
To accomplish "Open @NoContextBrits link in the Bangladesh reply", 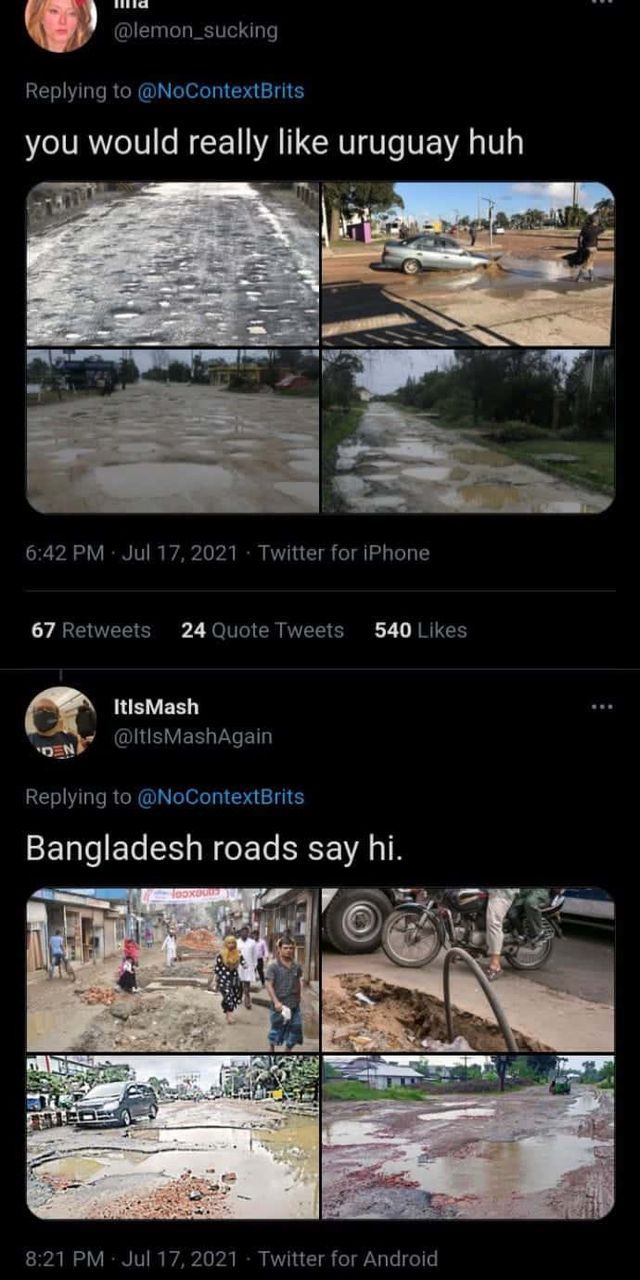I will pyautogui.click(x=219, y=797).
